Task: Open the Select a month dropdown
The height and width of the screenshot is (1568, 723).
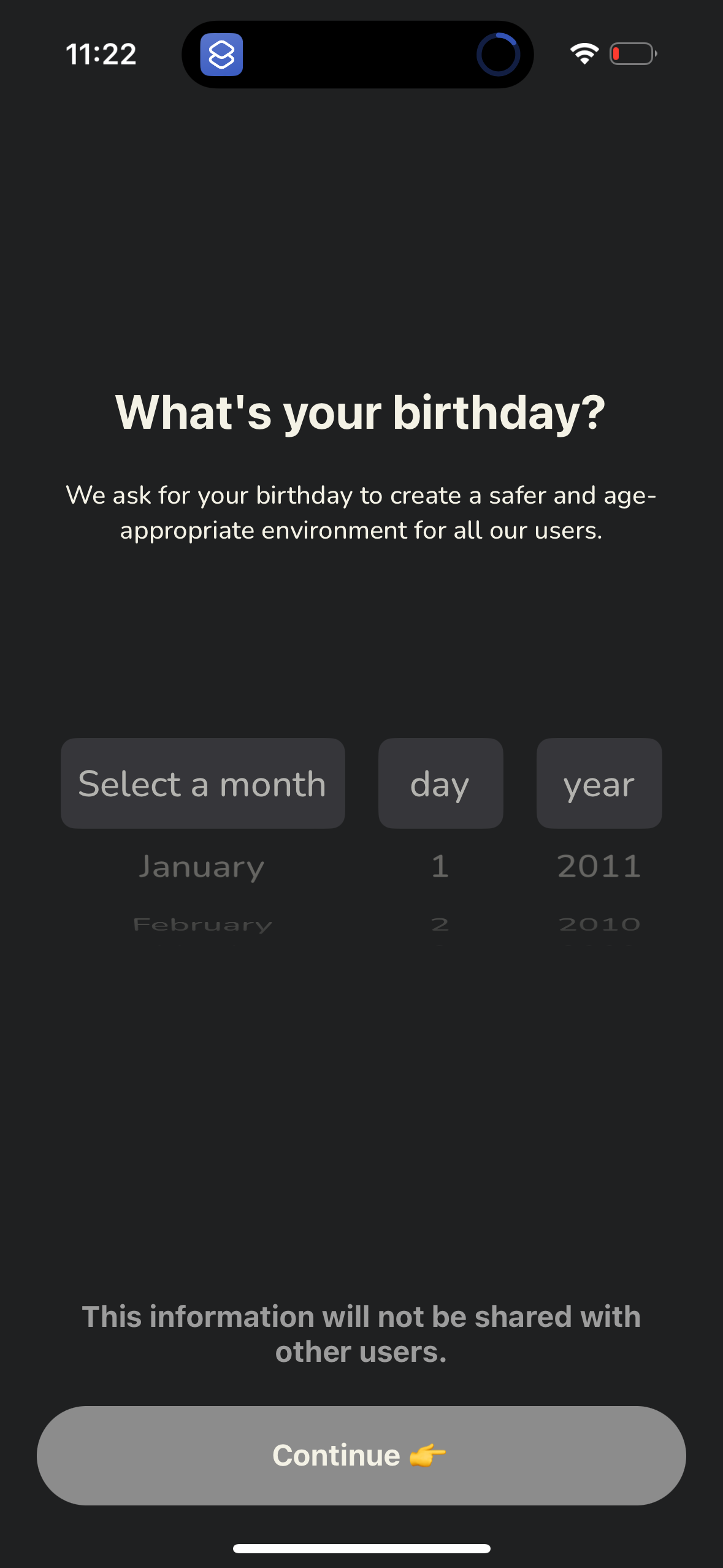Action: click(x=202, y=783)
